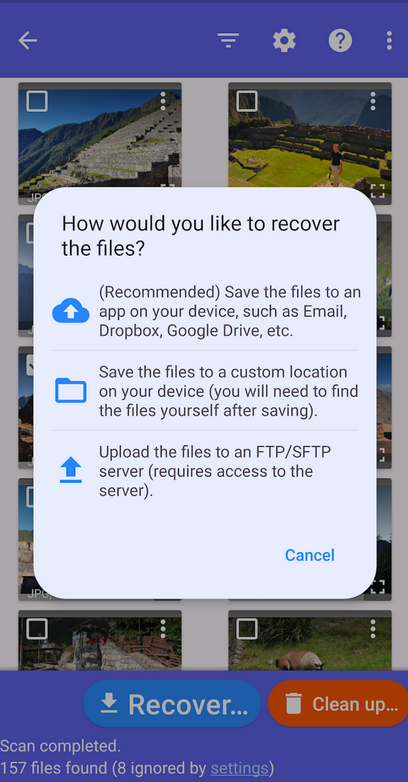The width and height of the screenshot is (408, 782).
Task: Open the settings gear
Action: (284, 40)
